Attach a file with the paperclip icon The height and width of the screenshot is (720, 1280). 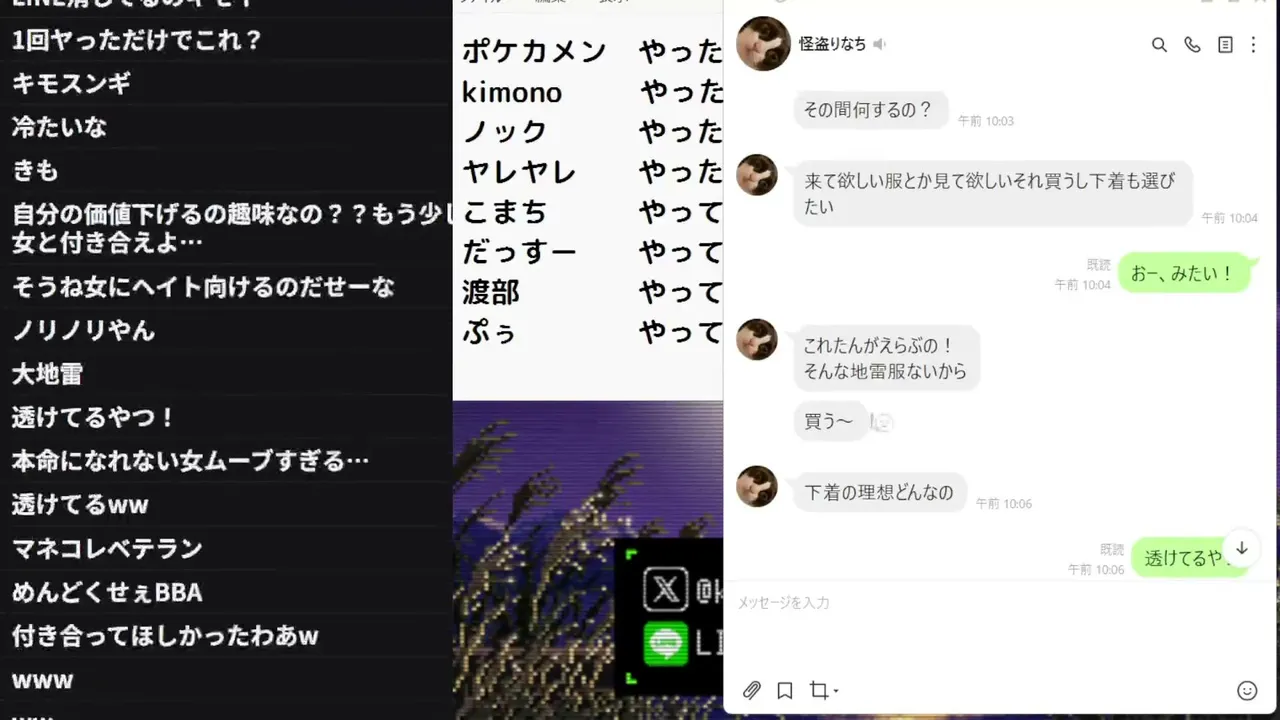[x=752, y=690]
